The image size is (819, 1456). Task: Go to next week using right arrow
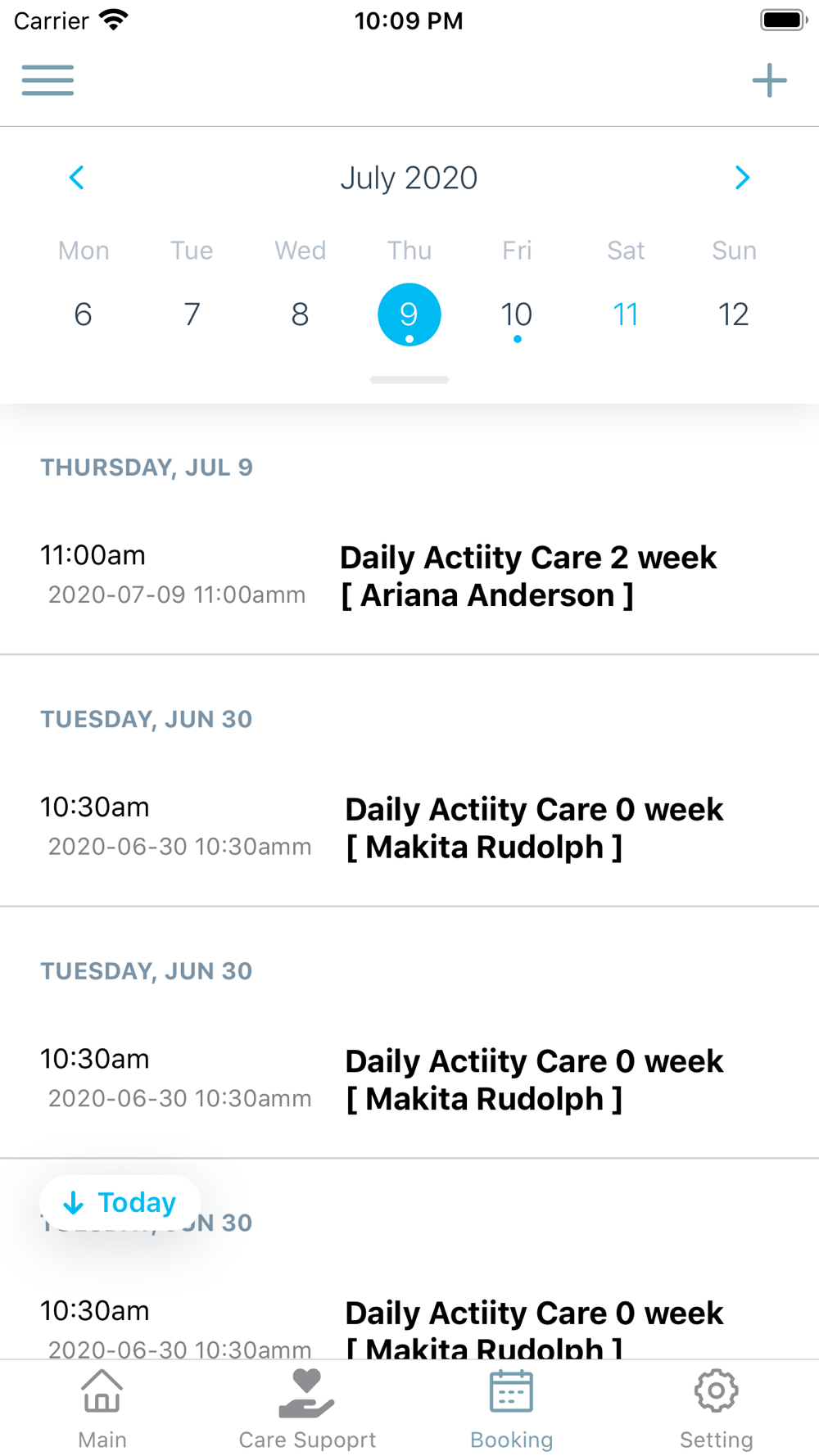[x=742, y=178]
